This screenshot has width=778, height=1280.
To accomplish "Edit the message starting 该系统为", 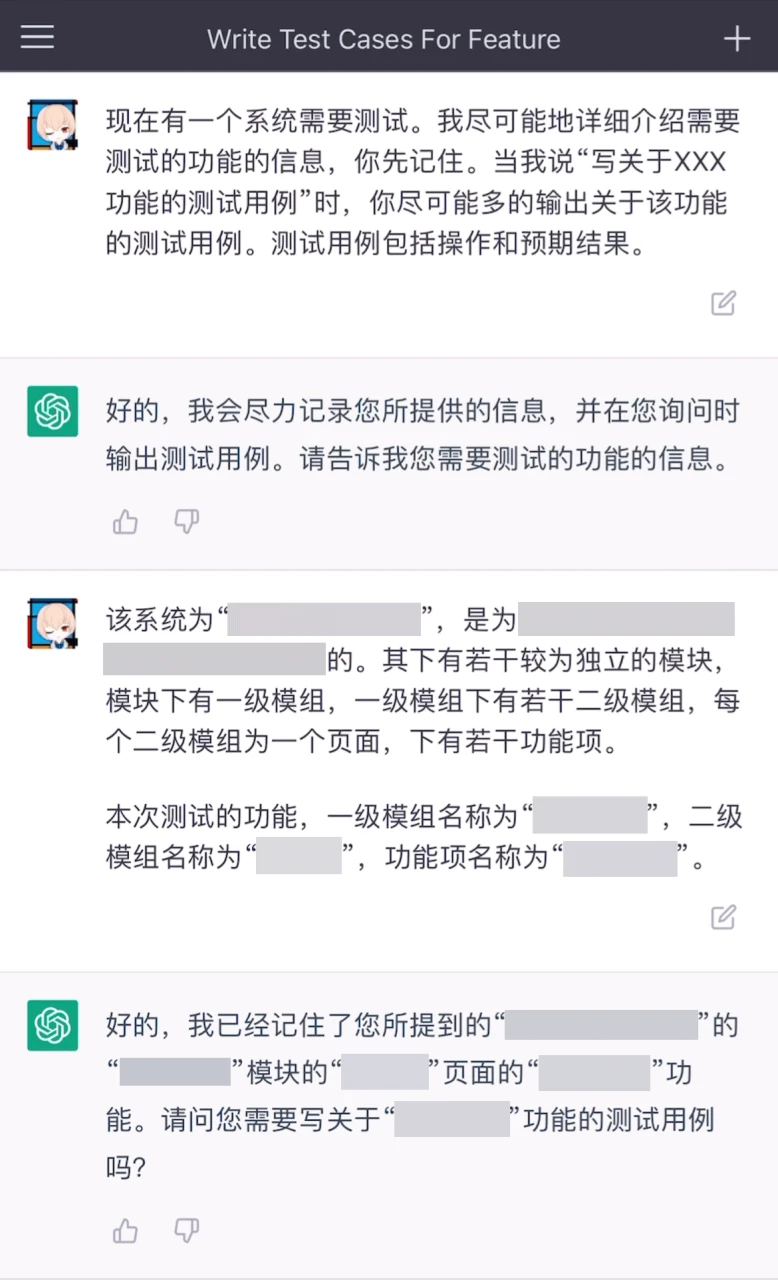I will point(723,916).
